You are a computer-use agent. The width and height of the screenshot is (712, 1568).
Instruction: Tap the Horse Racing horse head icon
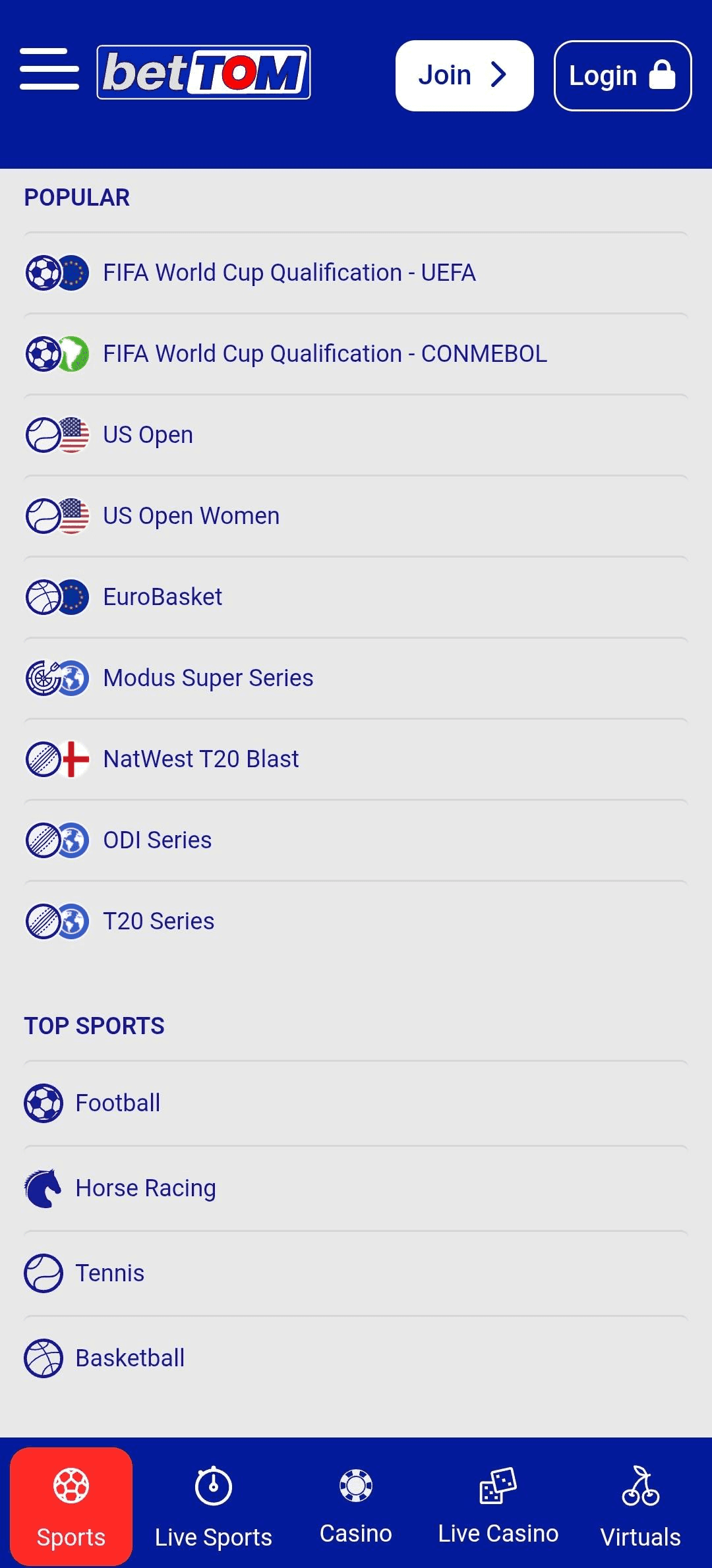[x=42, y=1187]
